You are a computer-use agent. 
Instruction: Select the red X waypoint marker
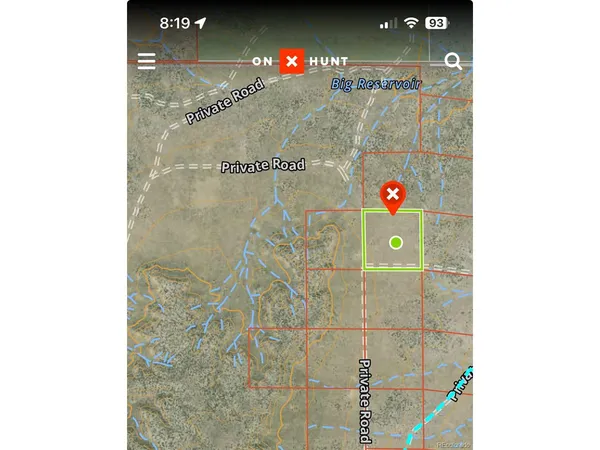coord(393,194)
